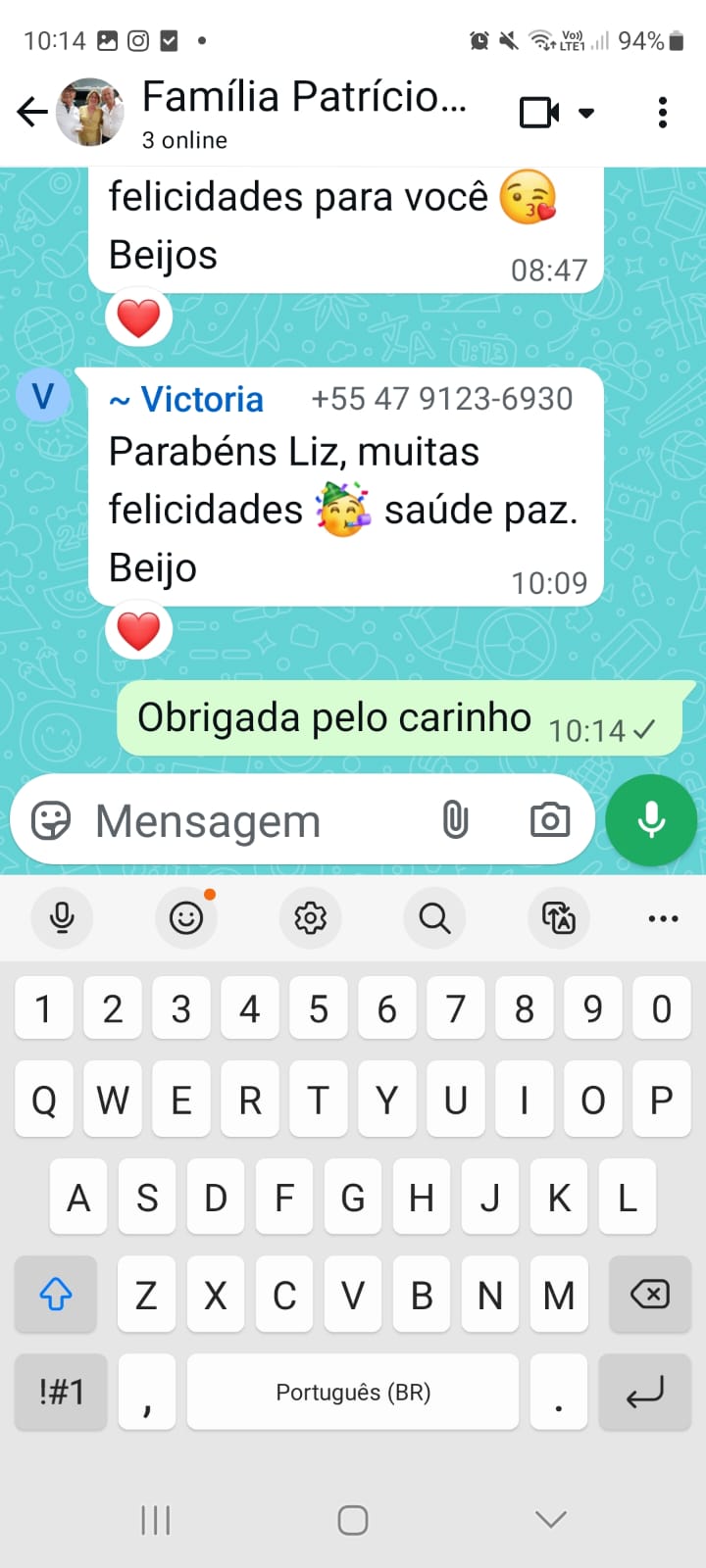Start a group video call
The image size is (706, 1568).
click(539, 113)
